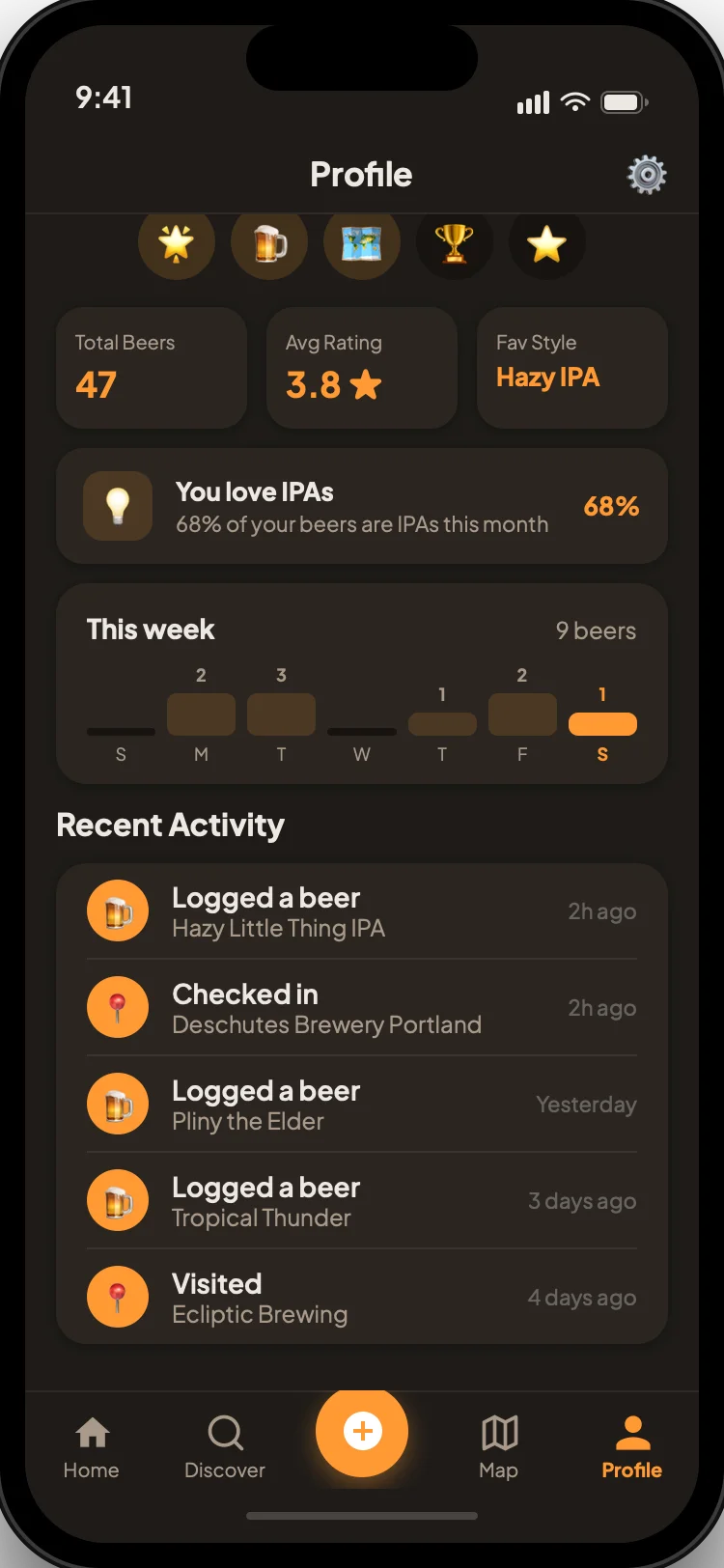View the Pliny the Elder log entry
724x1568 pixels.
point(362,1104)
